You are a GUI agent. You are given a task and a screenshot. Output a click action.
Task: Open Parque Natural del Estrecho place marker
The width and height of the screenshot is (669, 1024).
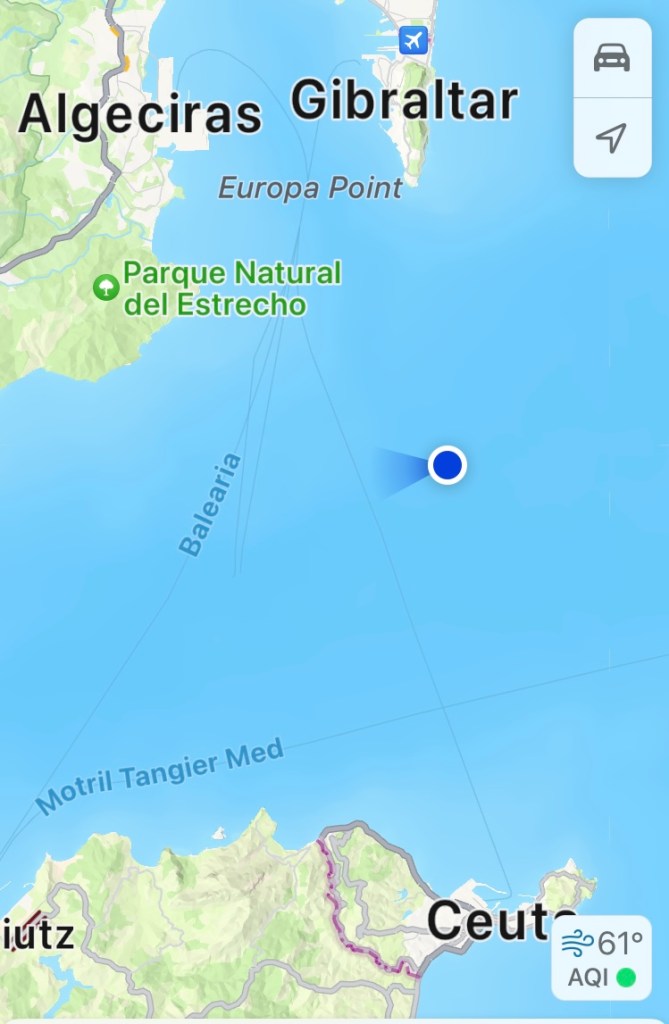(106, 288)
